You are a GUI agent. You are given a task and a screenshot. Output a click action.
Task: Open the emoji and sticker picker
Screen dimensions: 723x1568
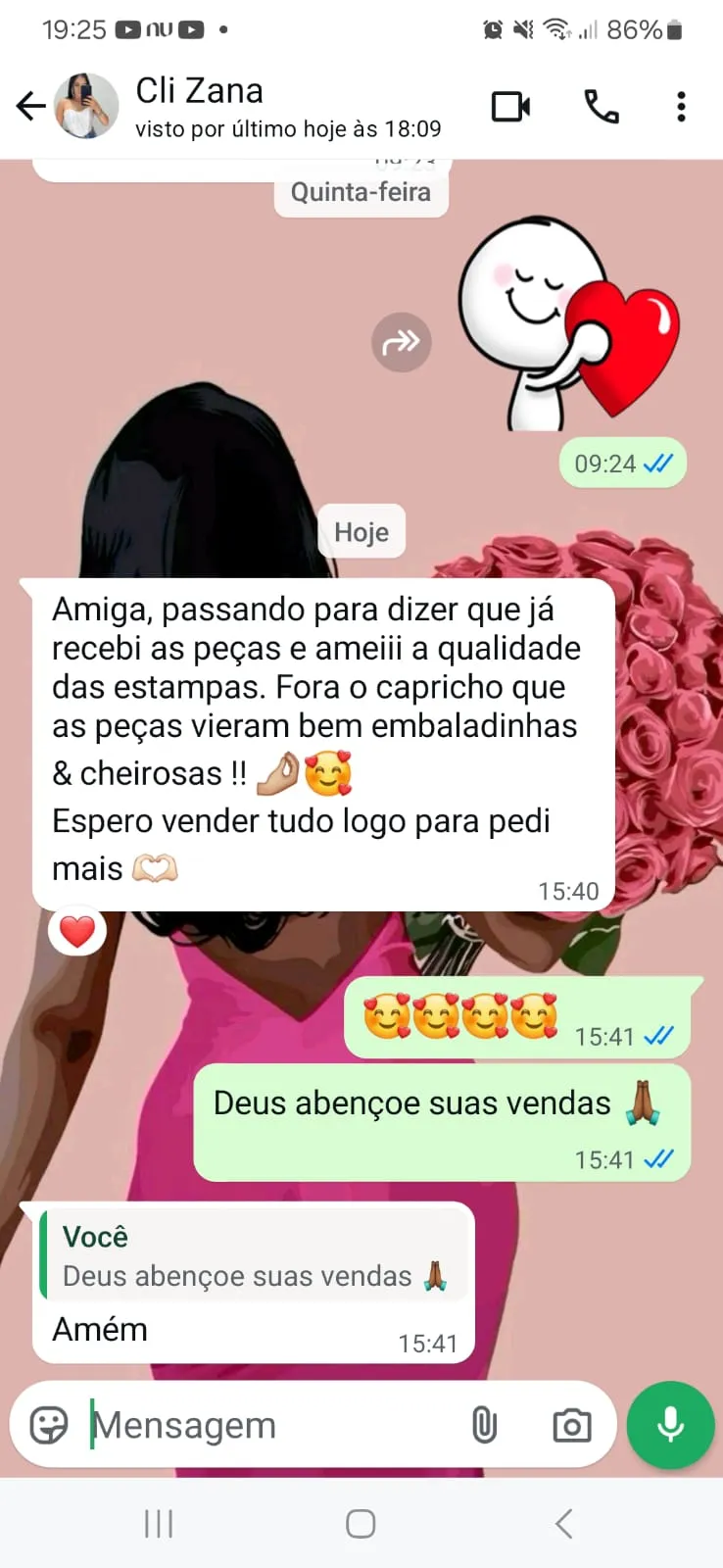click(48, 1425)
